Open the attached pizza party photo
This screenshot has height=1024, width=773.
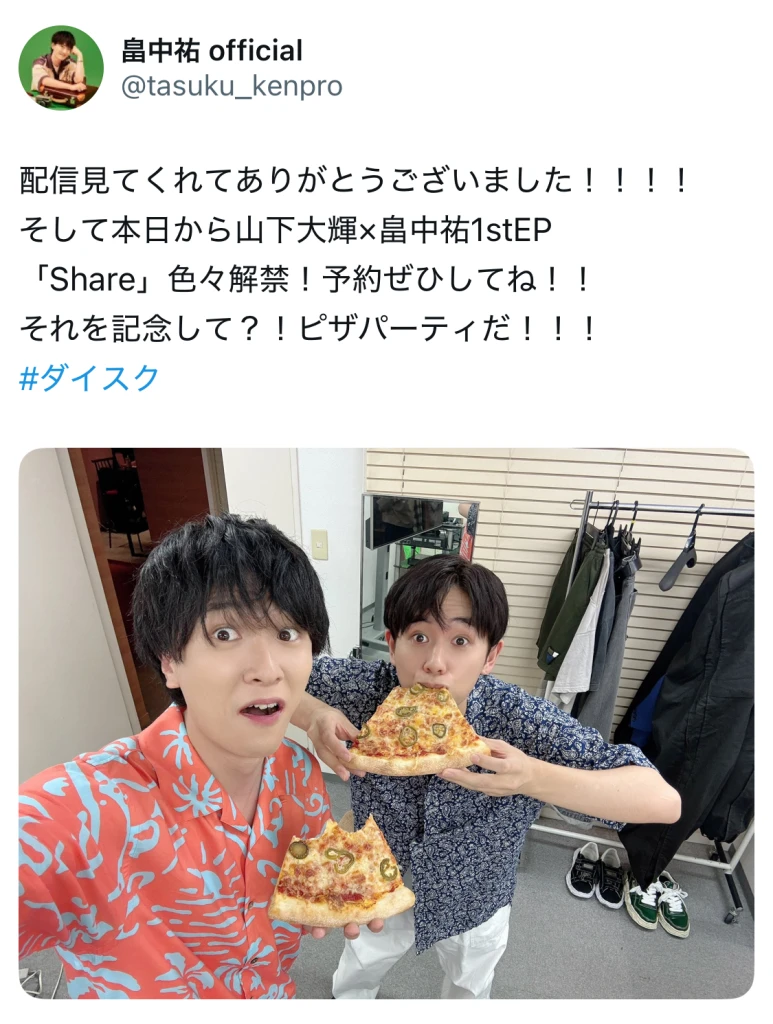[x=386, y=722]
